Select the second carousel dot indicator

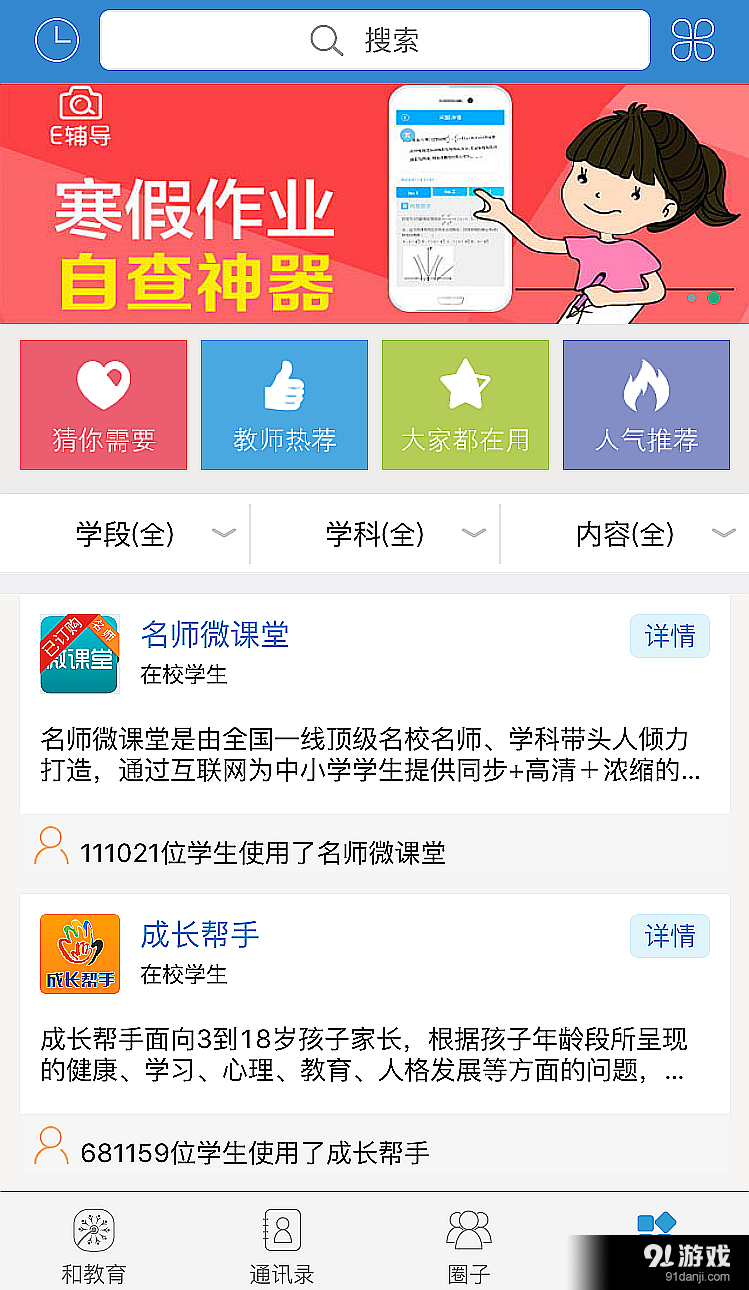pos(713,297)
